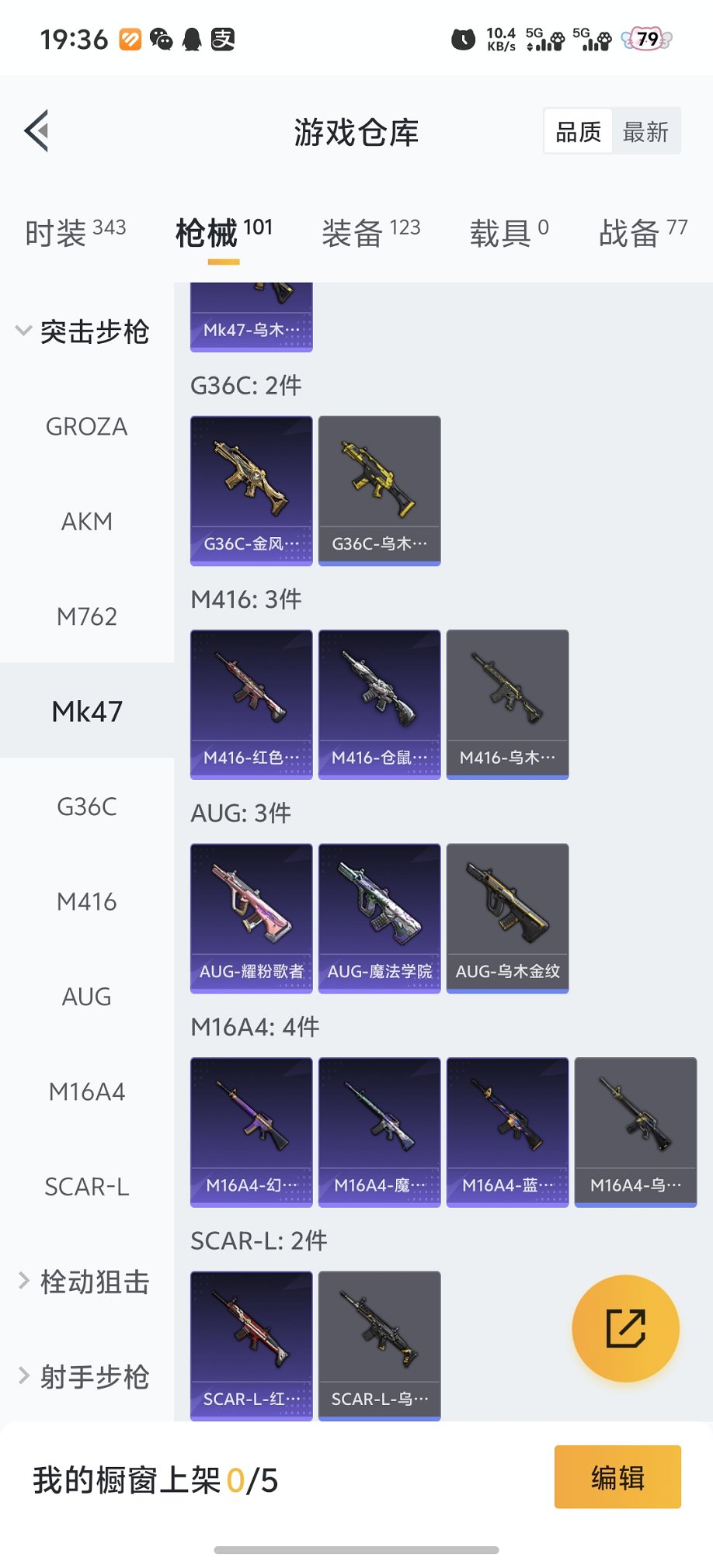Viewport: 713px width, 1568px height.
Task: Select M762 in the weapon list
Action: (x=87, y=616)
